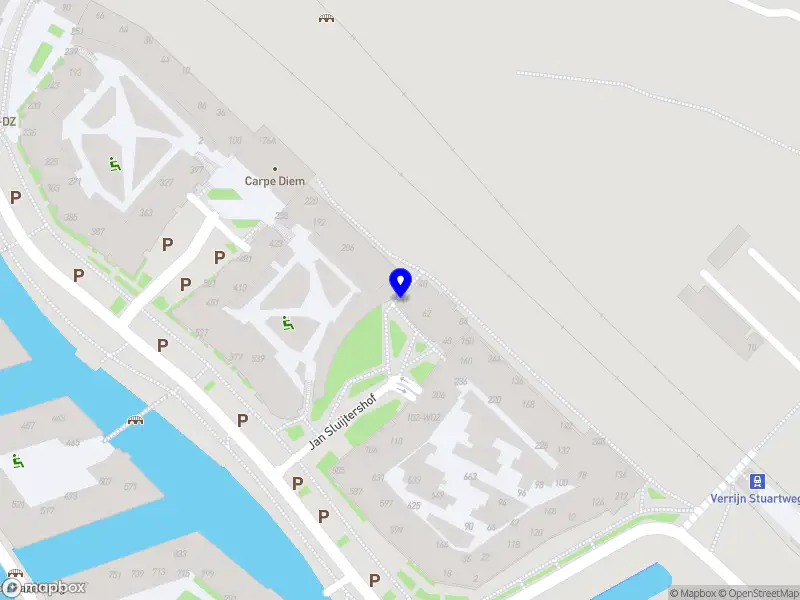Tap the blue location pin on the map
Viewport: 800px width, 600px height.
pos(400,281)
